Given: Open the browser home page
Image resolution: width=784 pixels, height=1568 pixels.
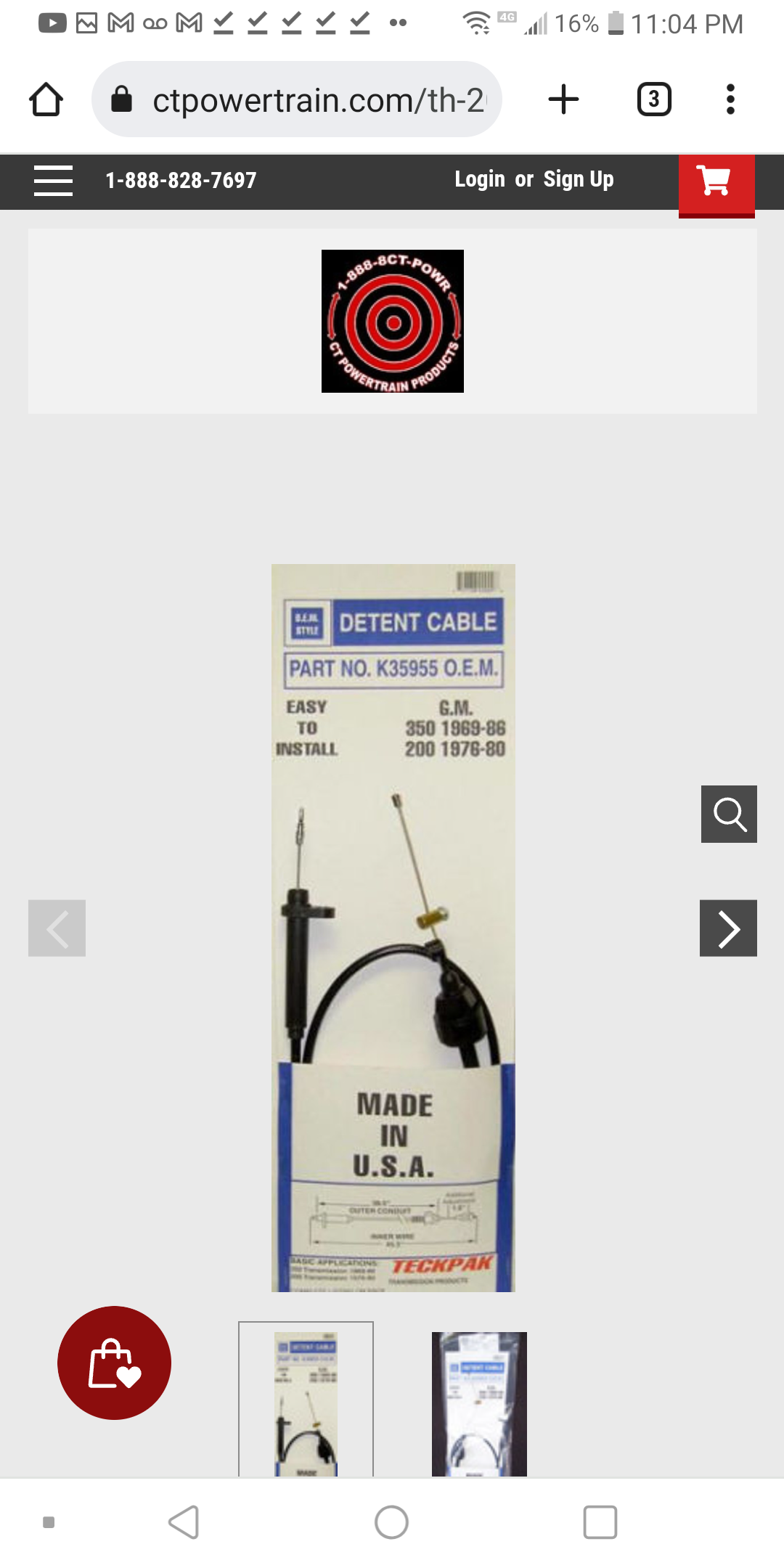Looking at the screenshot, I should (x=46, y=99).
